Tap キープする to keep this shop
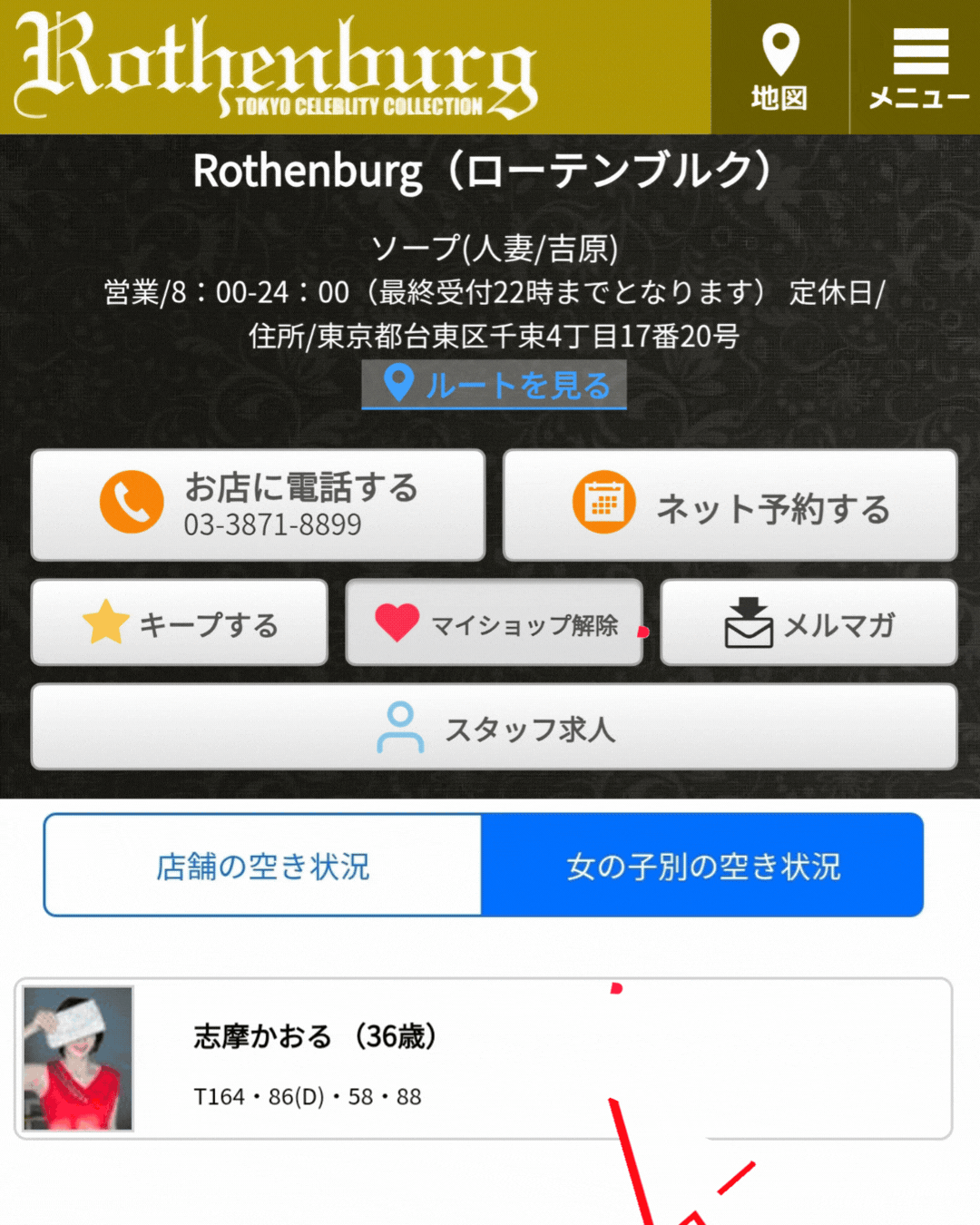Viewport: 980px width, 1225px height. click(x=180, y=623)
